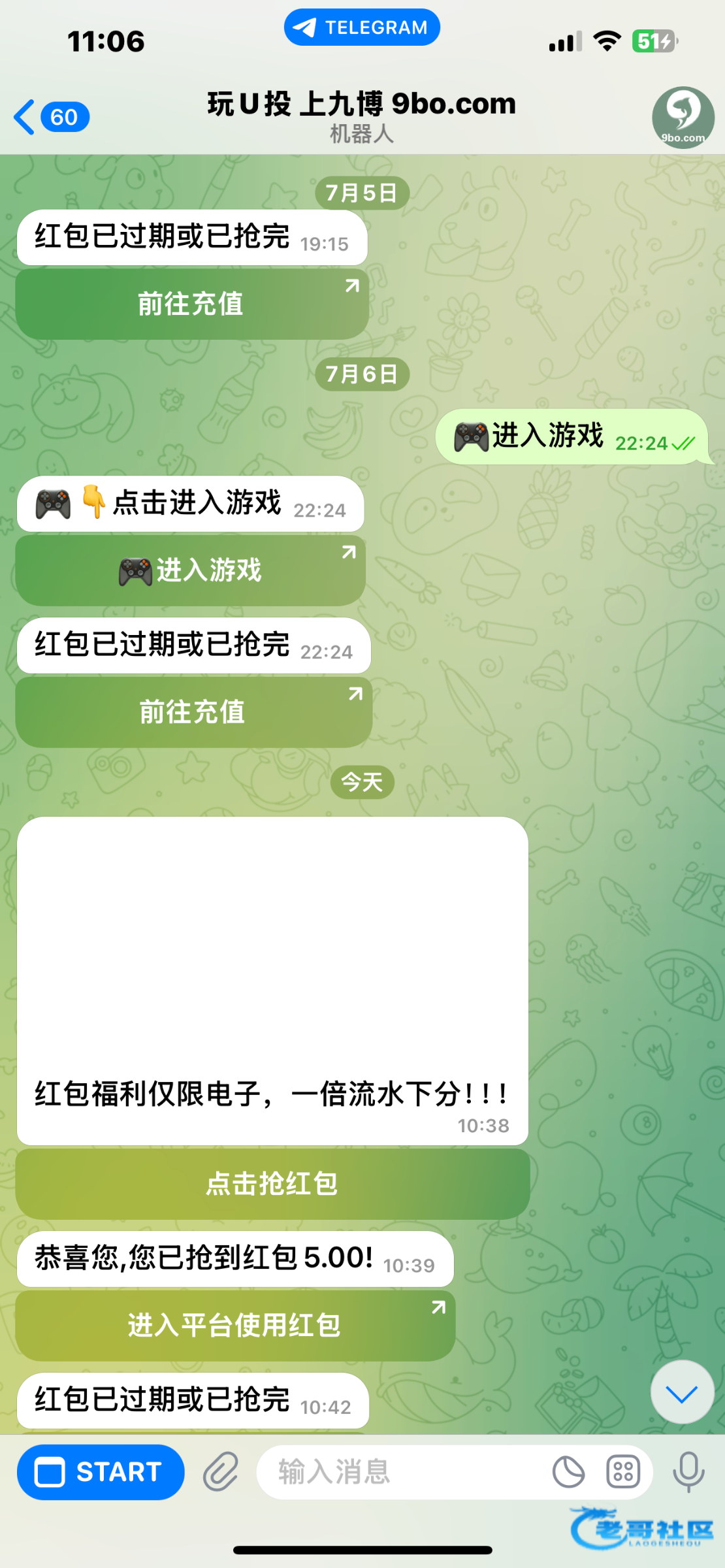The height and width of the screenshot is (1568, 725).
Task: Jump to the latest message with the down arrow
Action: (x=682, y=1394)
